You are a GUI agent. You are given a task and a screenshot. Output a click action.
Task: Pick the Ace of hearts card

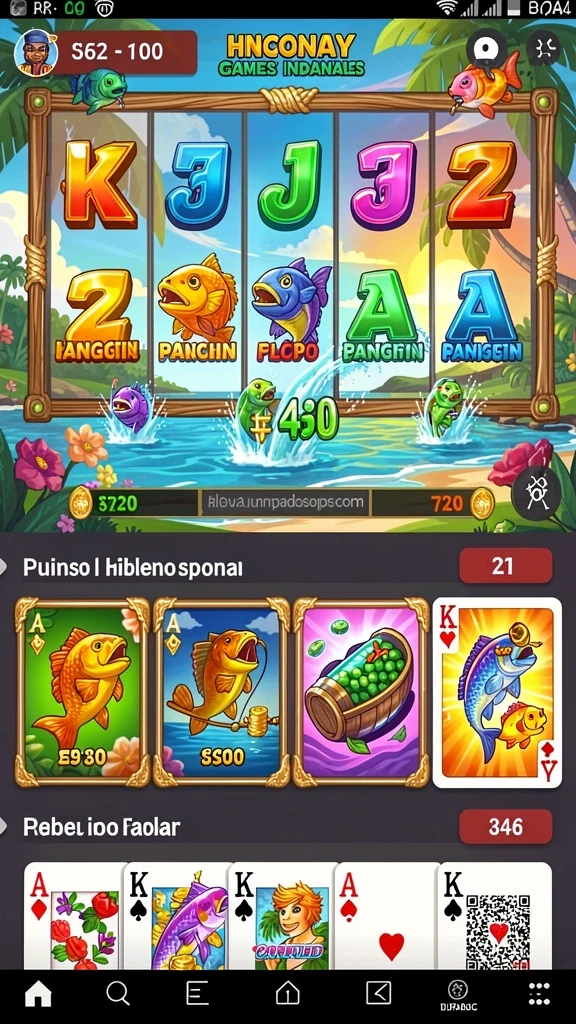(388, 916)
